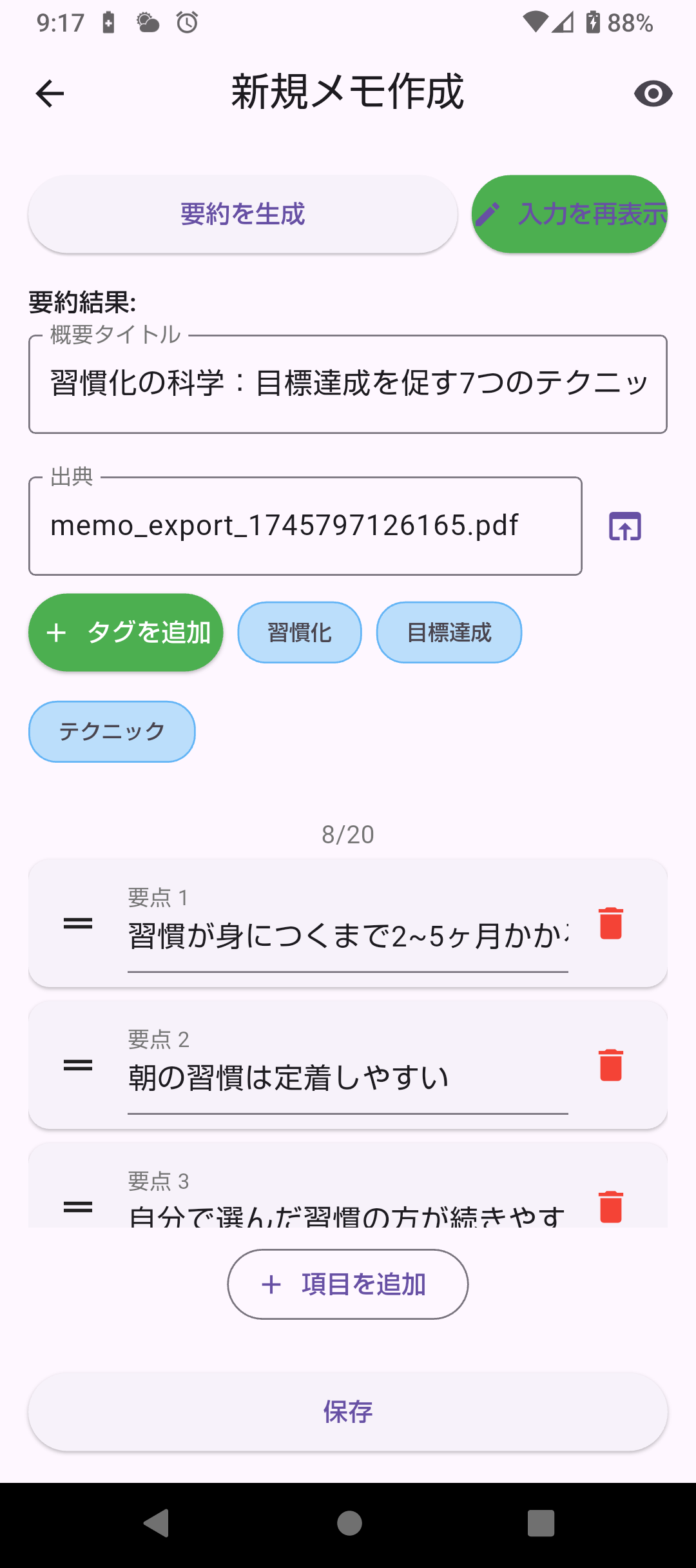Screen dimensions: 696x1568
Task: Grab the drag handle of 要点 1
Action: pyautogui.click(x=77, y=923)
